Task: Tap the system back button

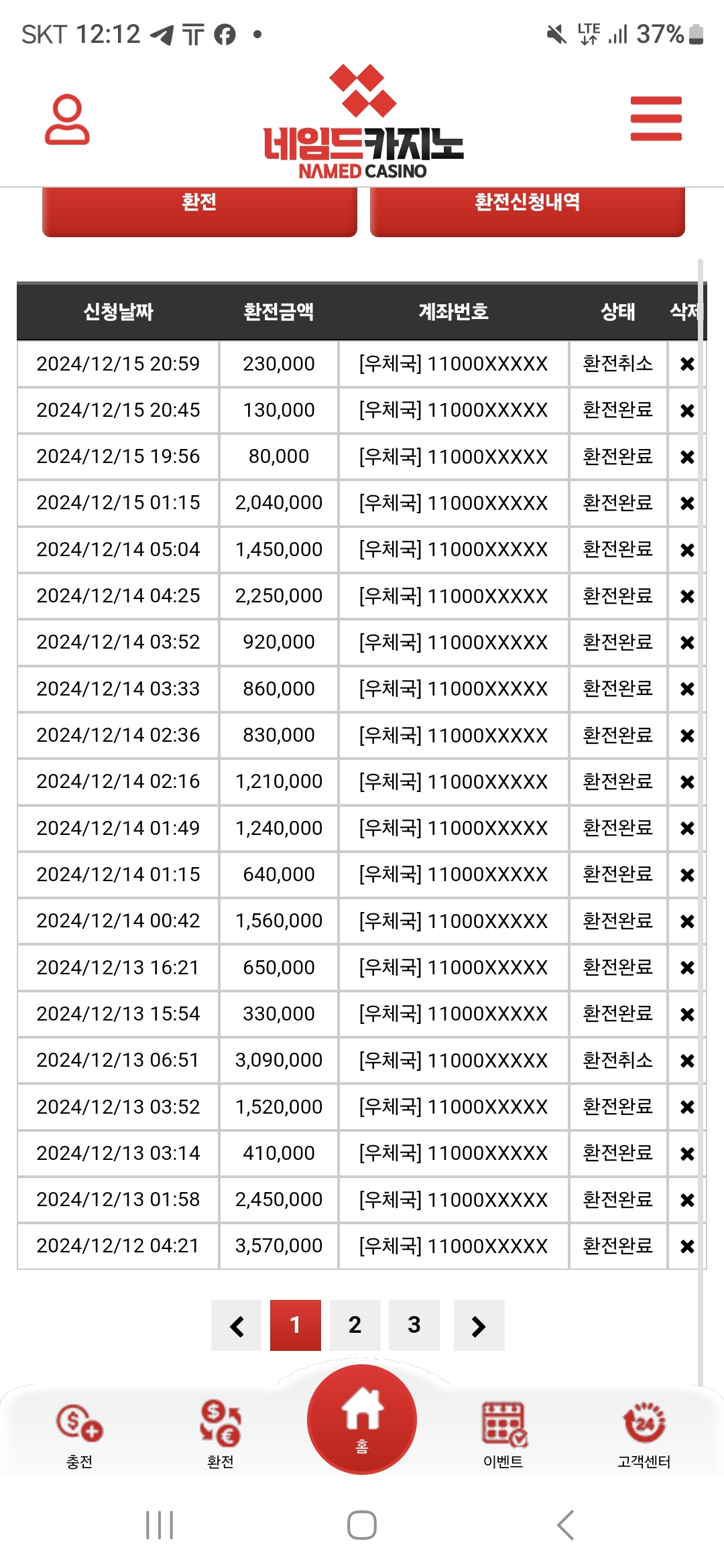Action: coord(565,1526)
